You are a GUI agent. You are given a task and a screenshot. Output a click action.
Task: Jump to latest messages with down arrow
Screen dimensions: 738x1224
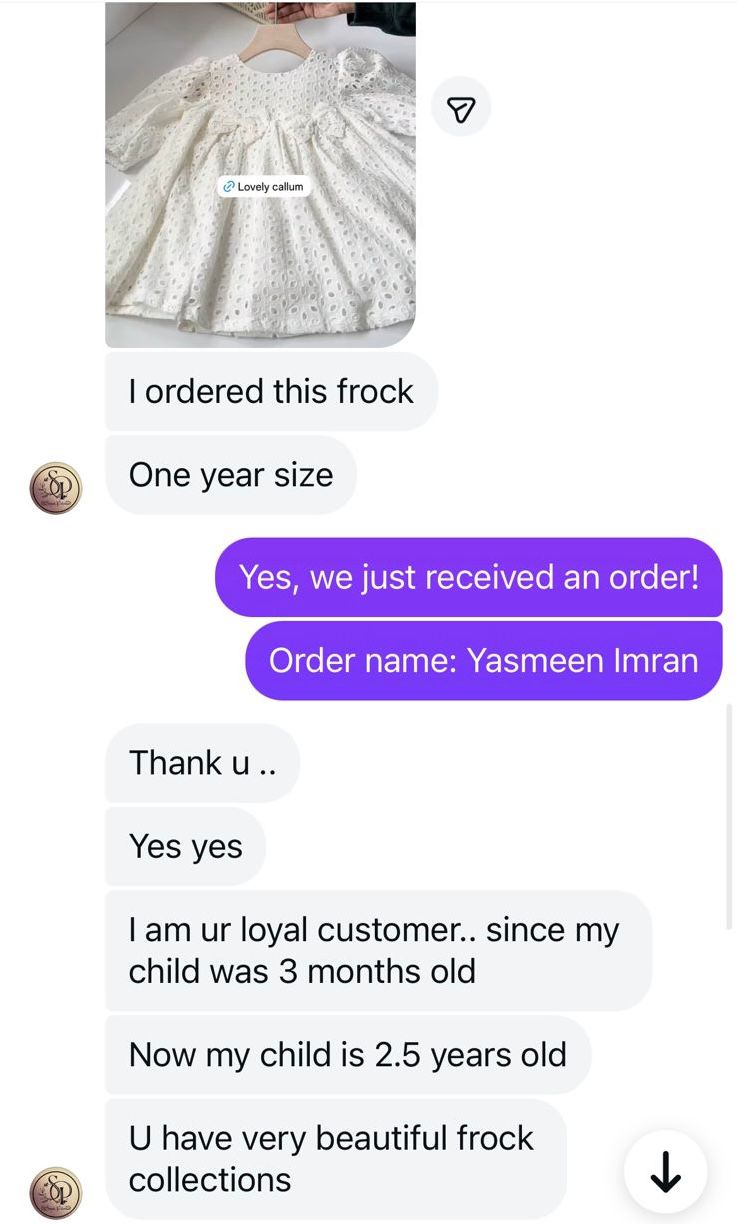click(665, 1172)
